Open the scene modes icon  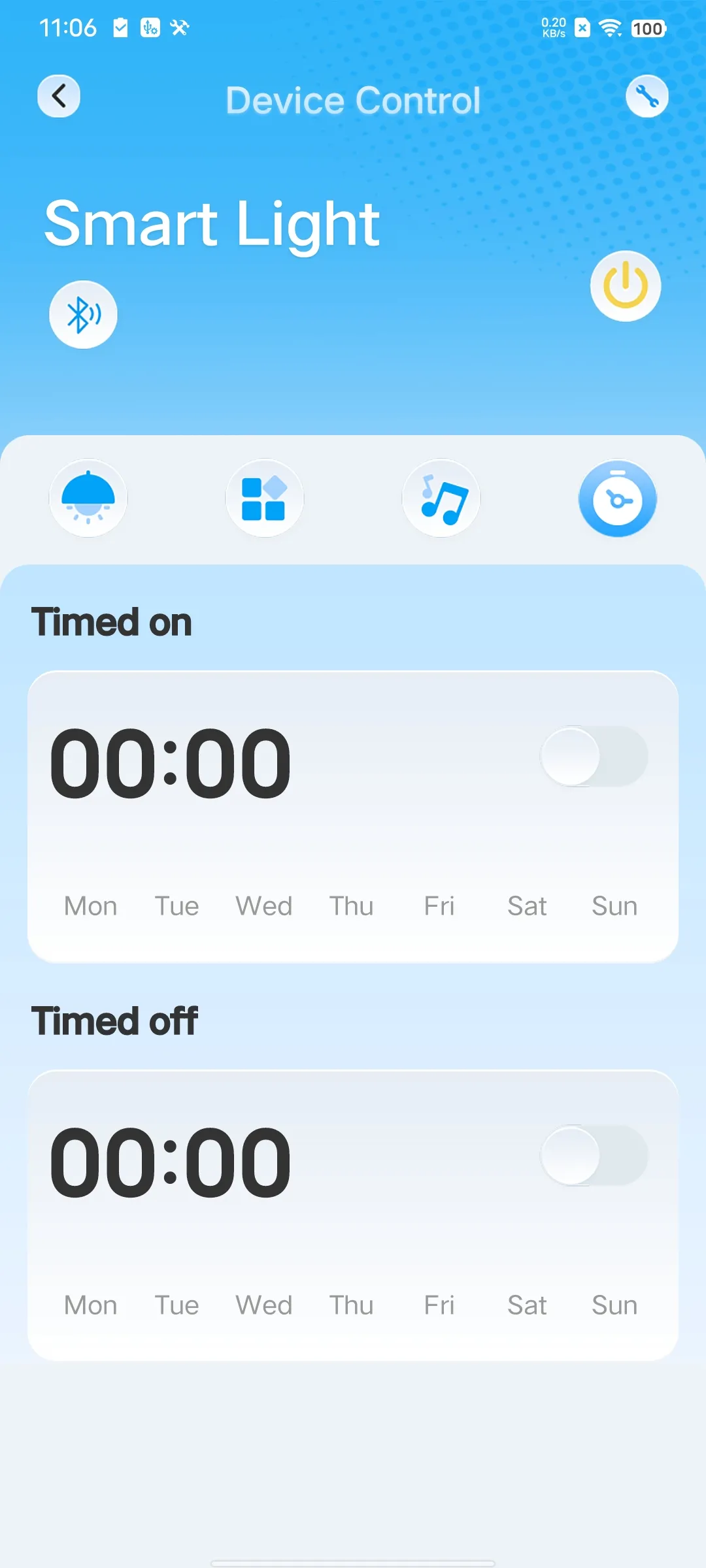tap(265, 498)
